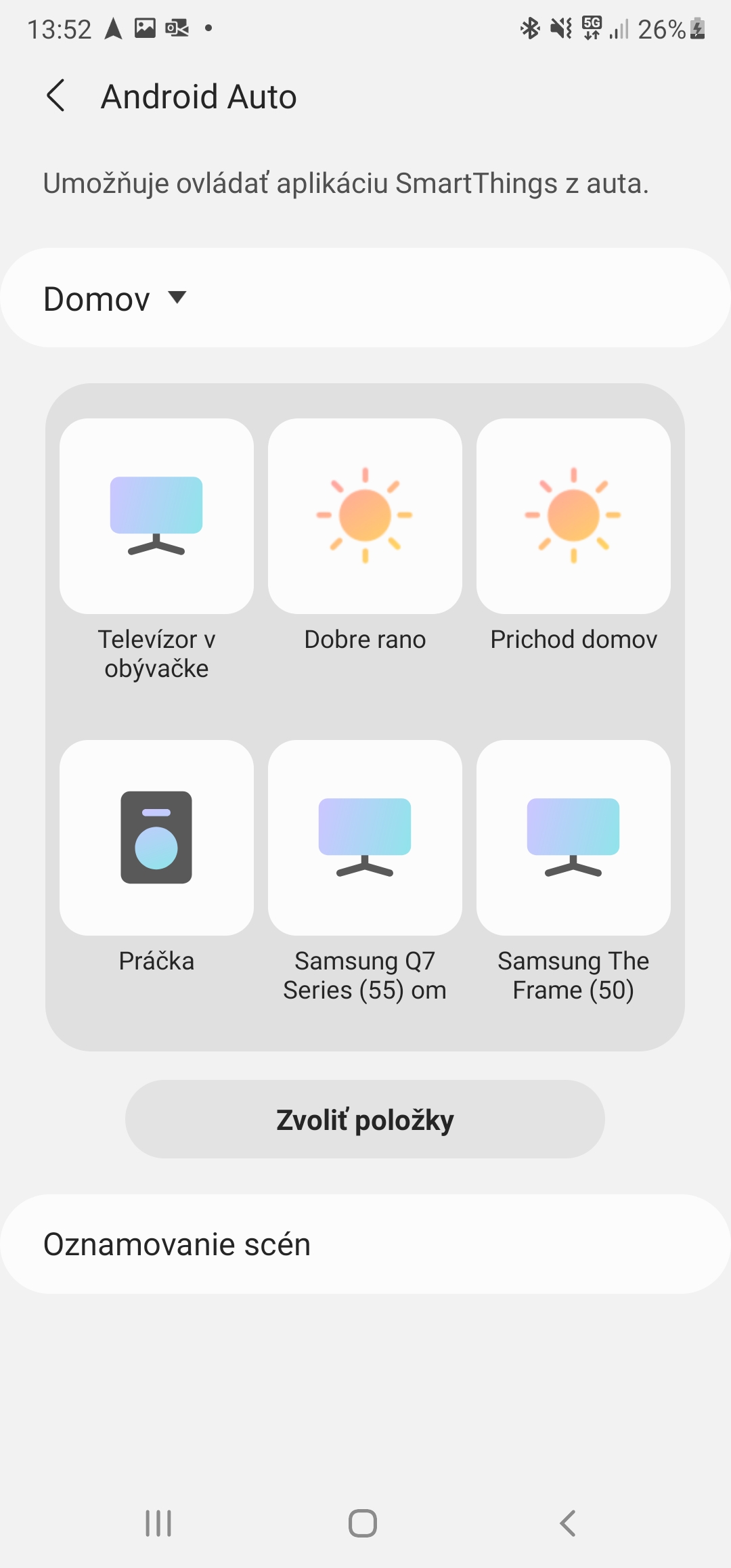Show recent apps
This screenshot has height=1568, width=731.
tap(158, 1523)
